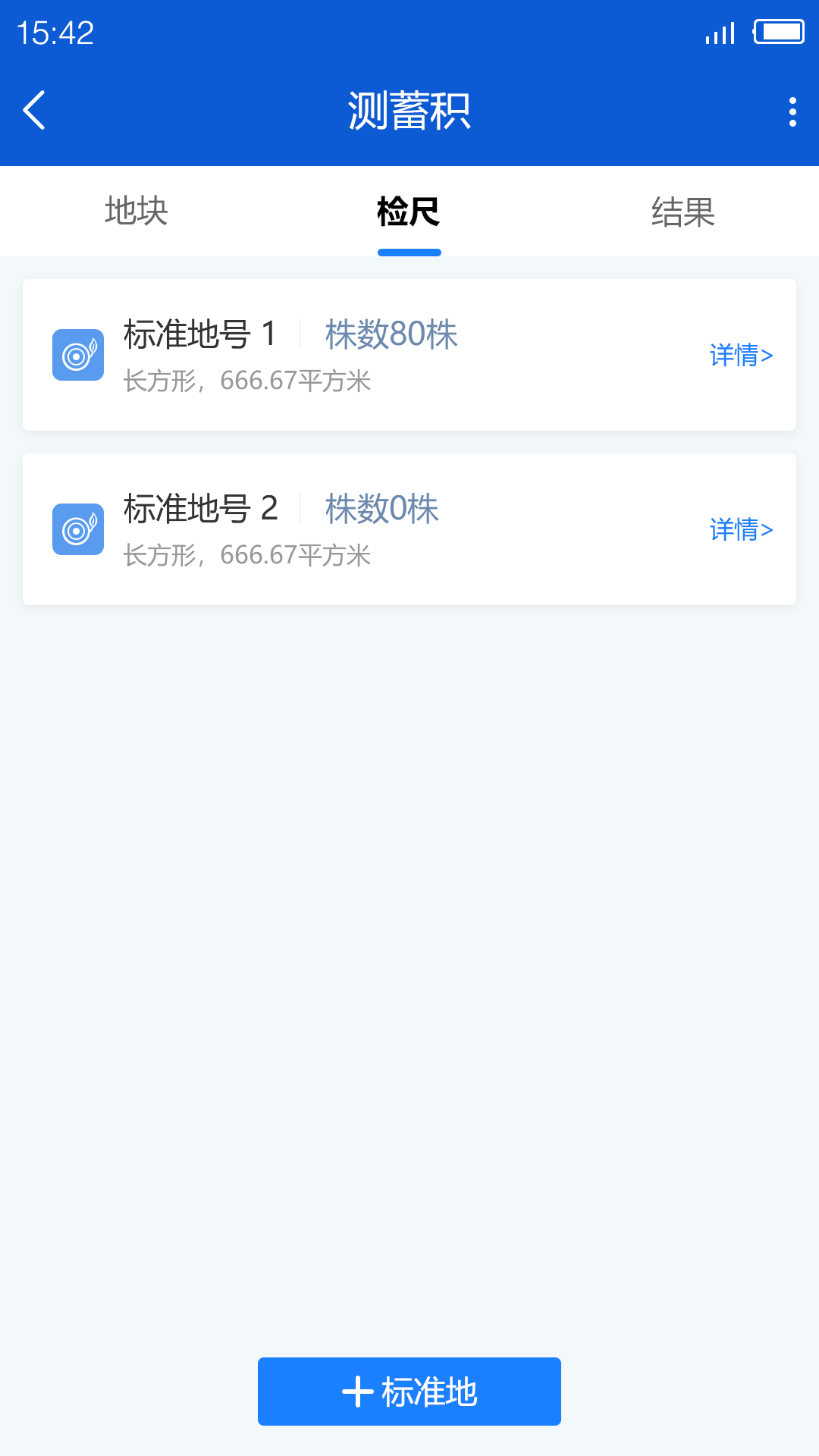Image resolution: width=819 pixels, height=1456 pixels.
Task: Expand details via chevron after second 详情
Action: (x=768, y=529)
